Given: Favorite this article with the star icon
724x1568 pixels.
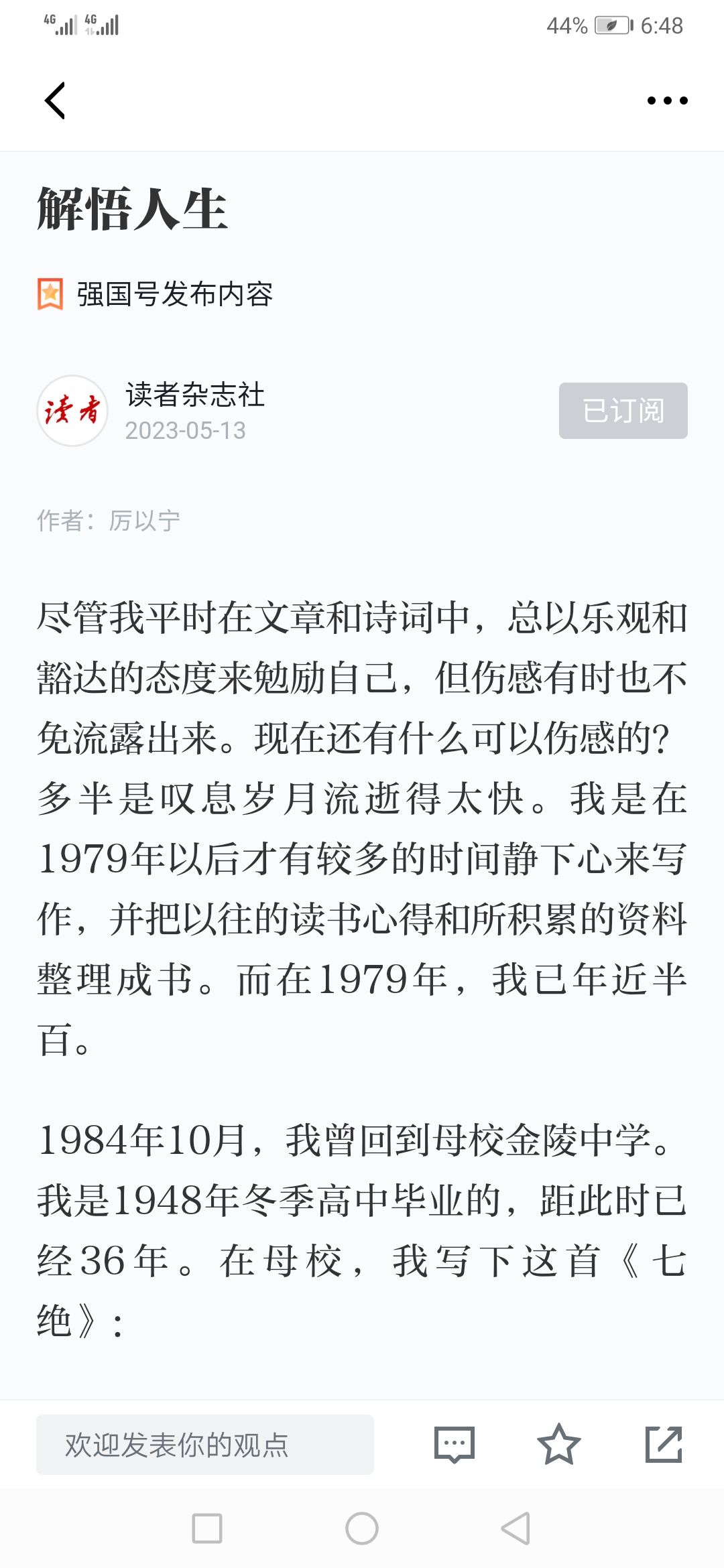Looking at the screenshot, I should pyautogui.click(x=558, y=1444).
